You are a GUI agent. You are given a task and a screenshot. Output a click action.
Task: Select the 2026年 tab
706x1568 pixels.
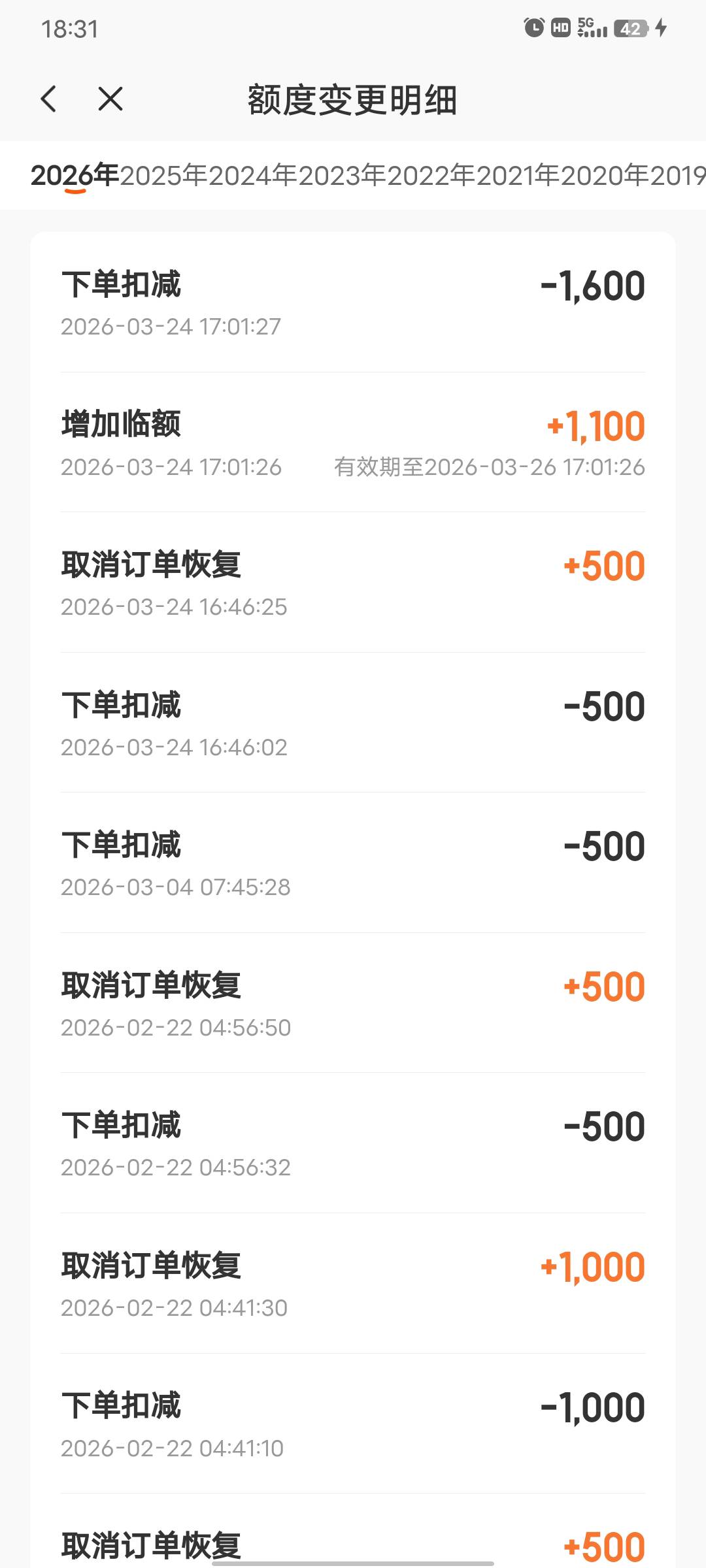[x=75, y=175]
